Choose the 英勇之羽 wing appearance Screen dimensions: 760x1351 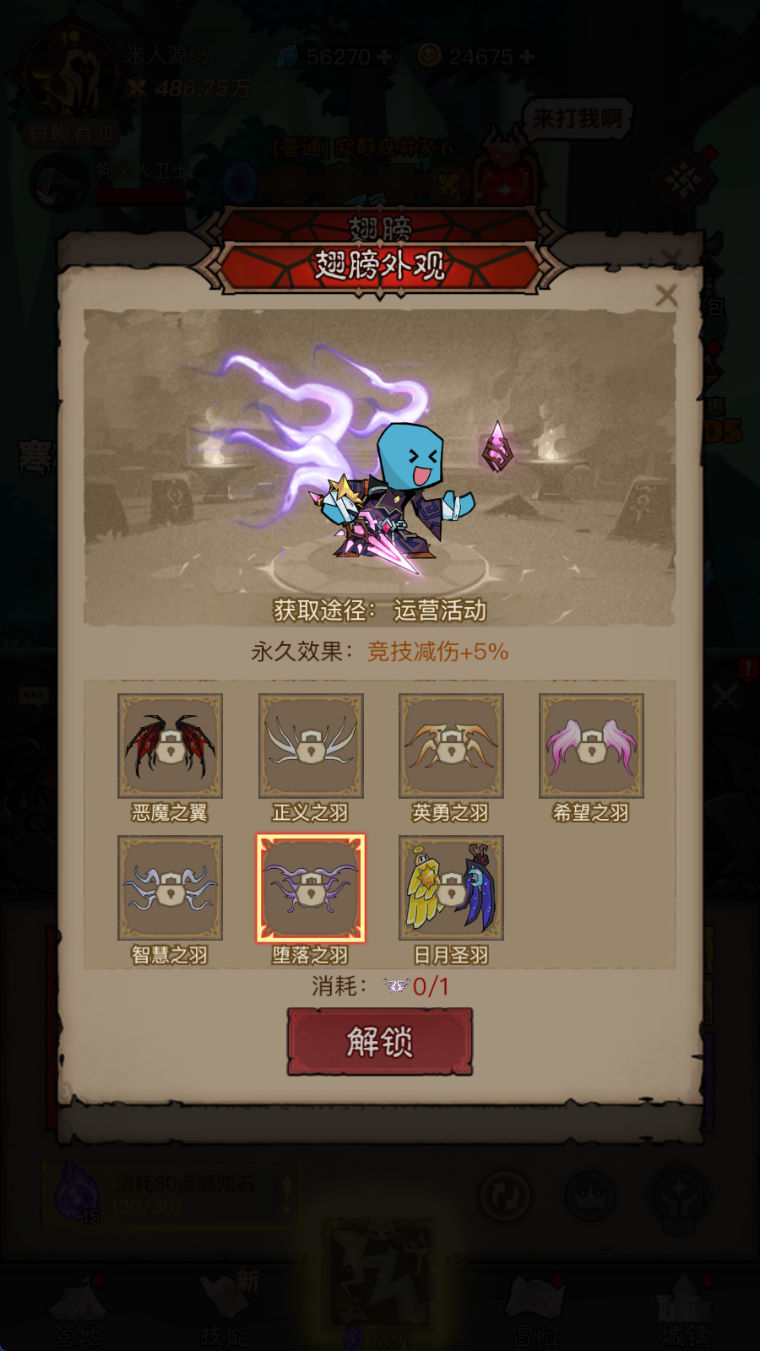(451, 746)
